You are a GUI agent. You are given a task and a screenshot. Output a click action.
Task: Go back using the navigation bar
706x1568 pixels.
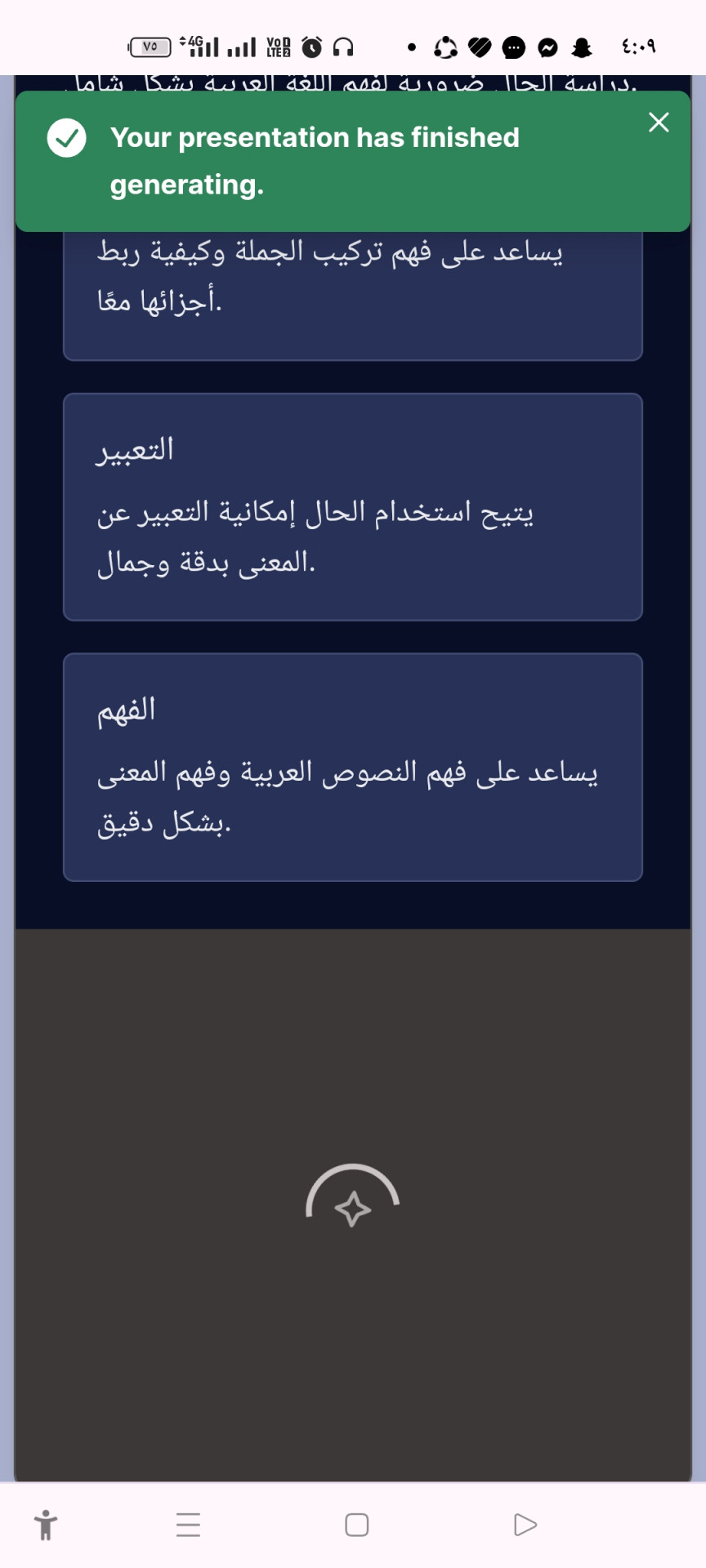(525, 1525)
